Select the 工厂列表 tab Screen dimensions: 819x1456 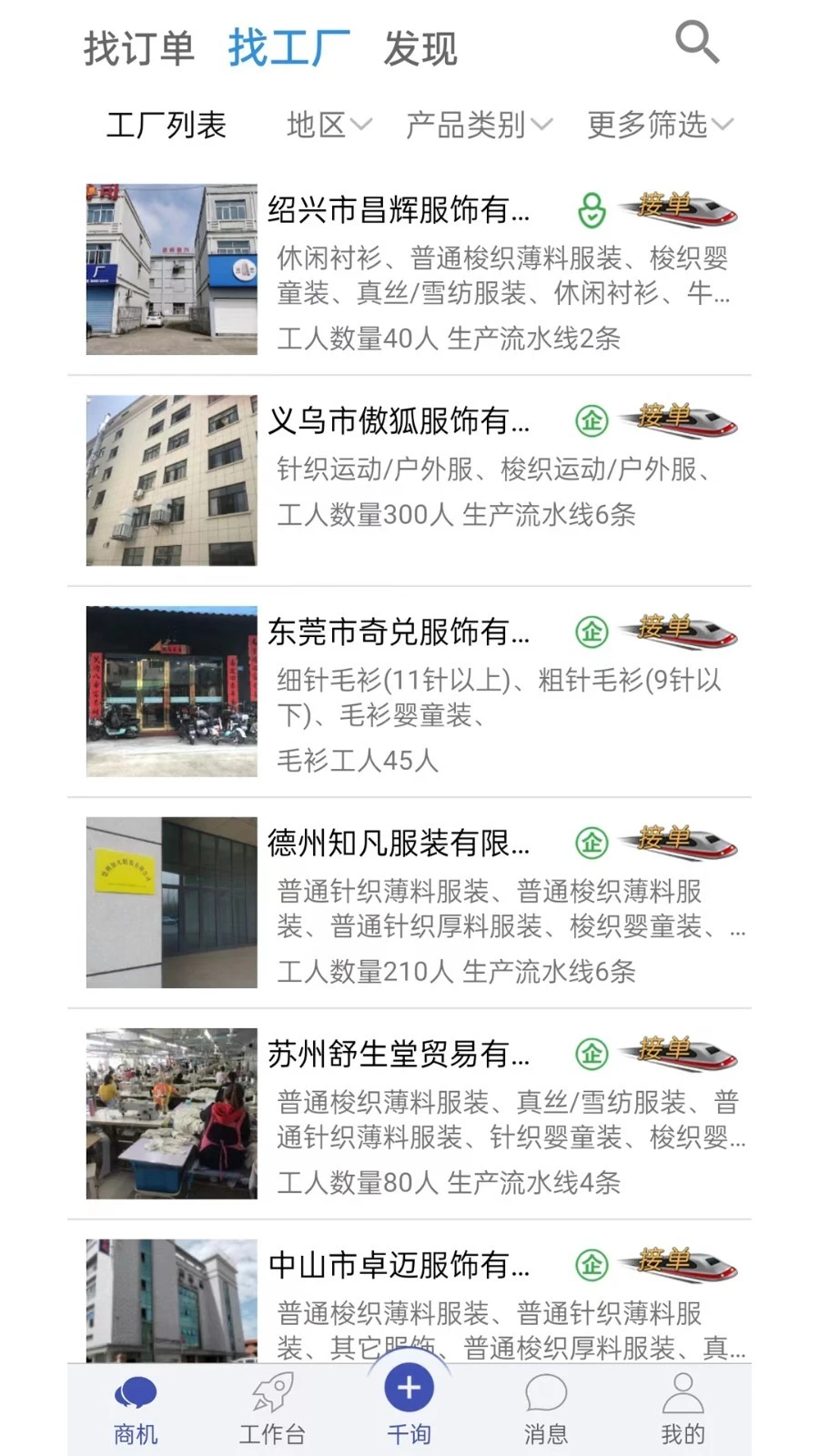point(169,125)
